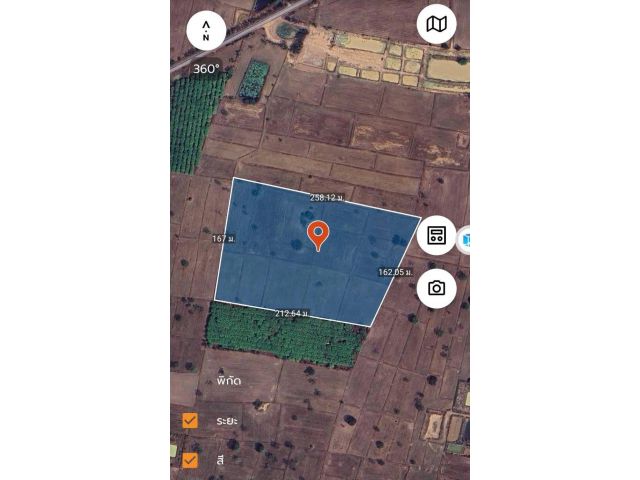Screen dimensions: 640x480
Task: Tap the red location pin
Action: 318,235
